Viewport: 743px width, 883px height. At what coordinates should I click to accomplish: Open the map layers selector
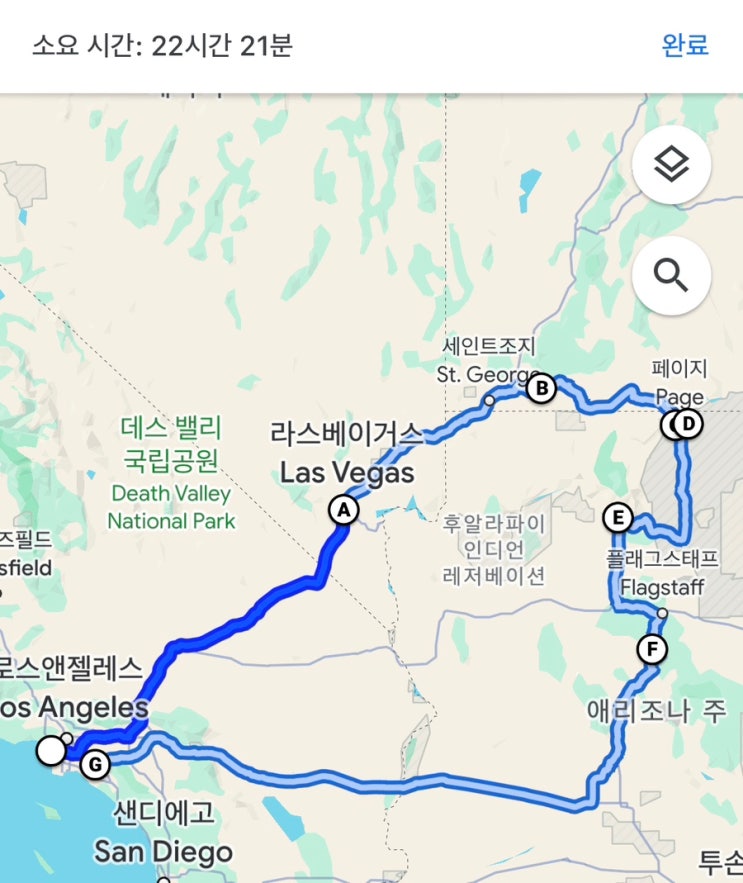pos(671,166)
